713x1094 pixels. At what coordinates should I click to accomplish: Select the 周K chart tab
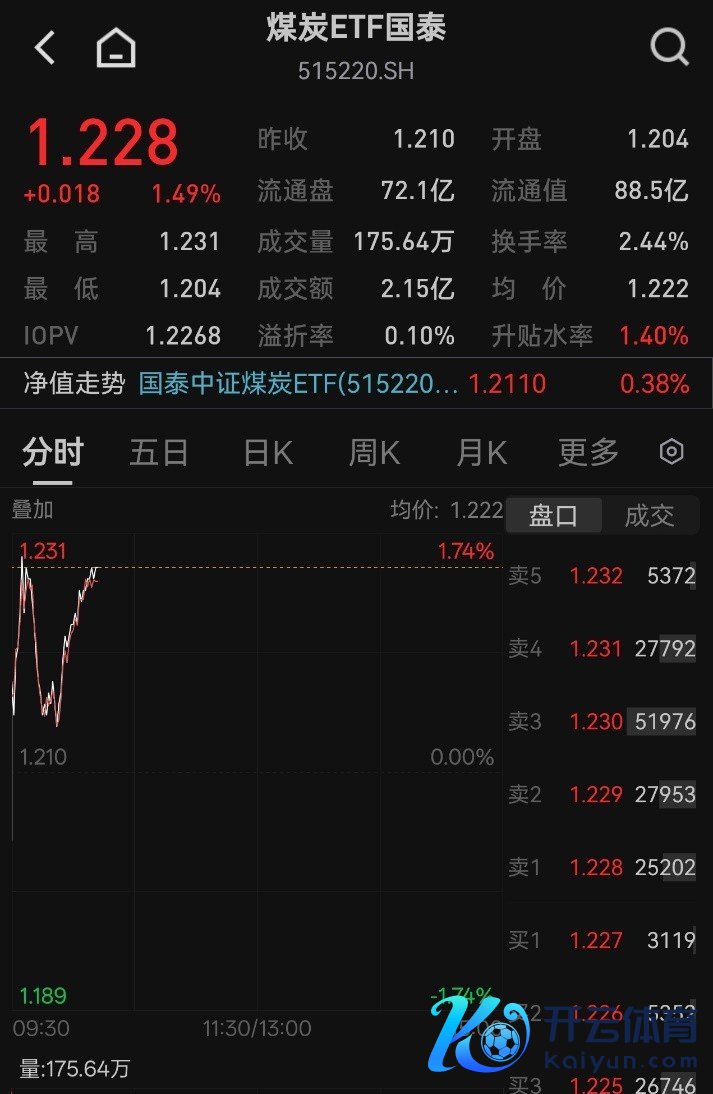[x=374, y=453]
